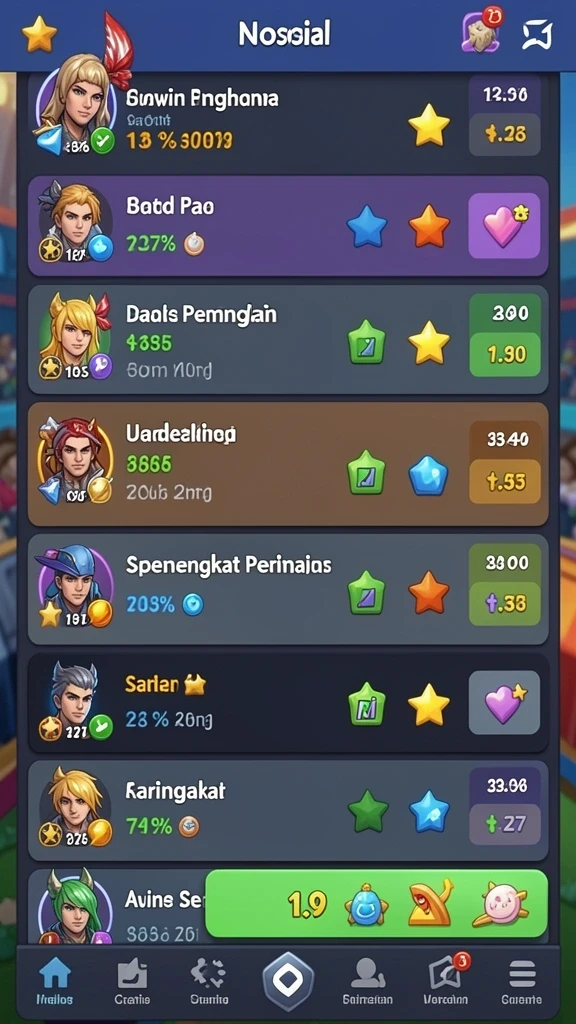Open the Cratiis tab

click(x=132, y=982)
